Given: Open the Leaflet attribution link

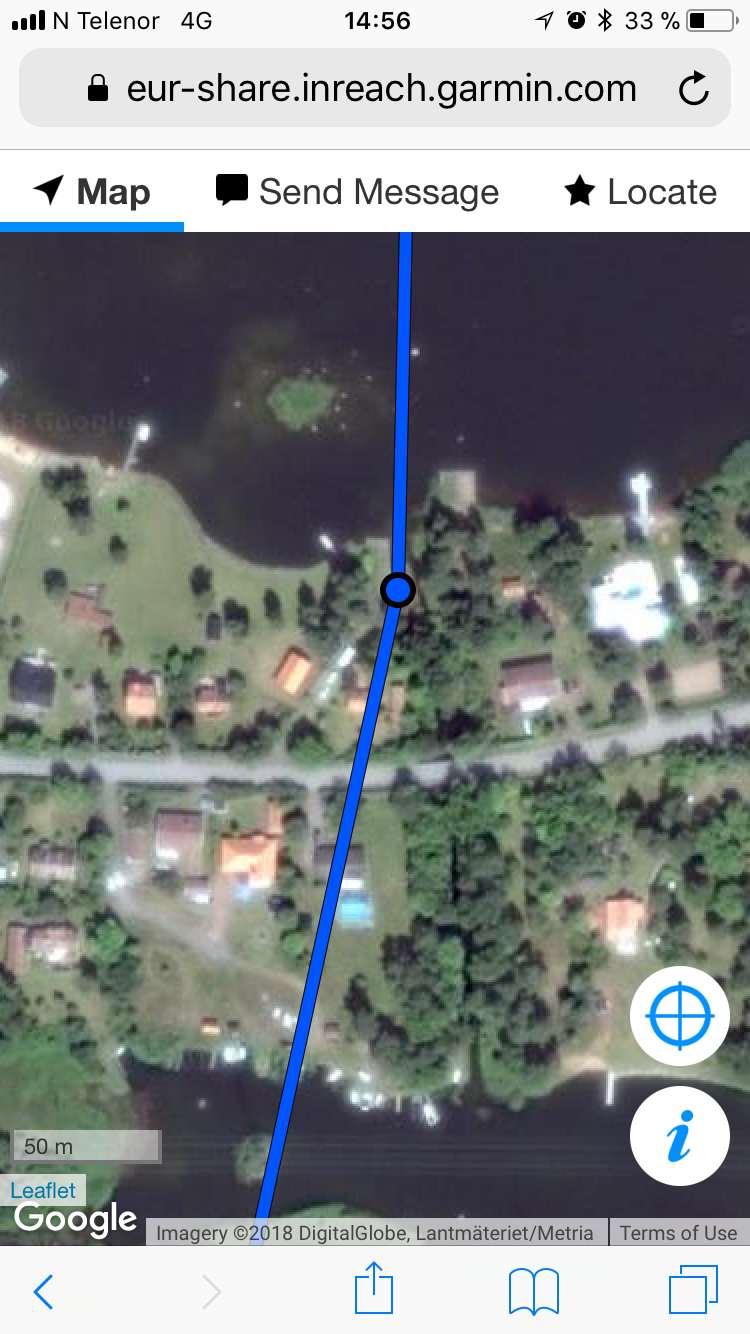Looking at the screenshot, I should (43, 1190).
